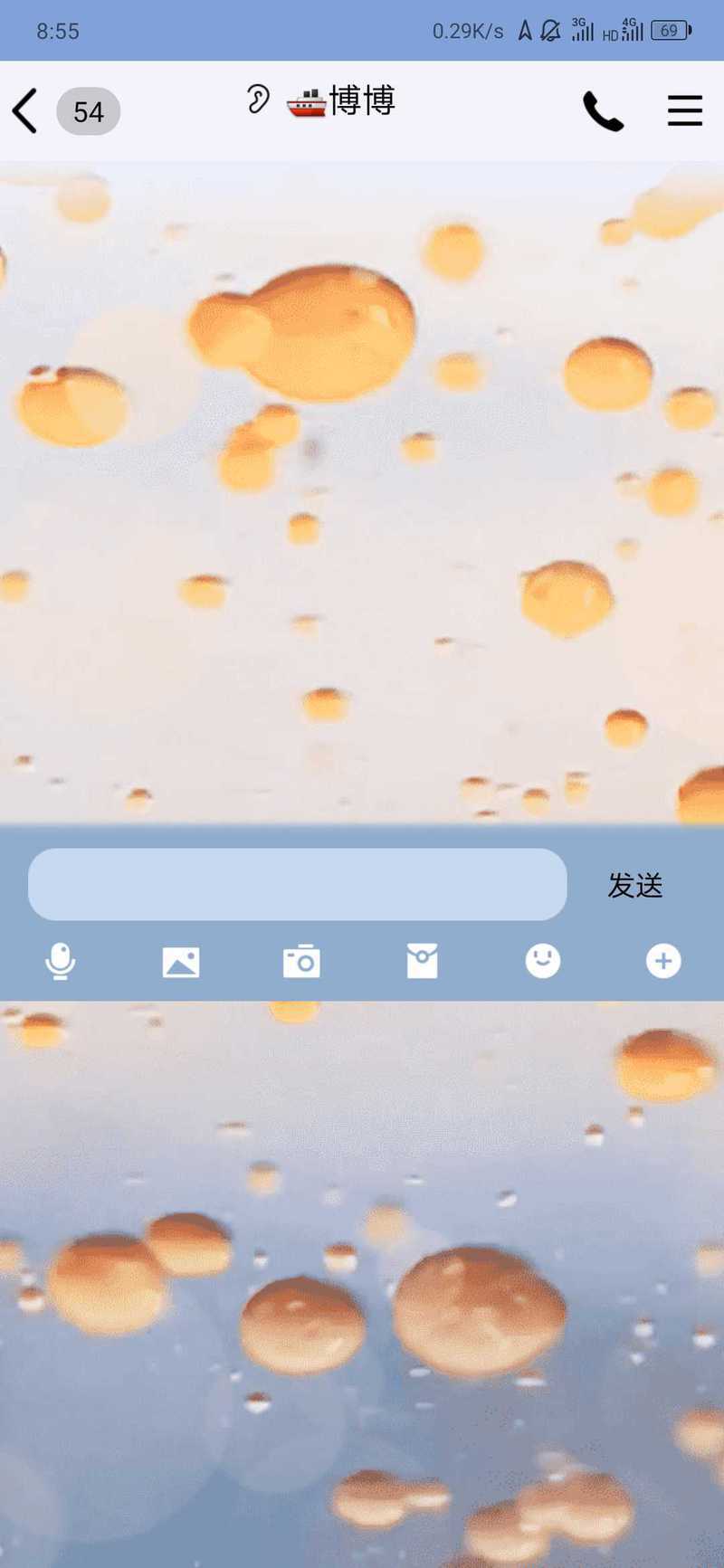The image size is (724, 1568).
Task: Focus the message input field
Action: click(298, 884)
